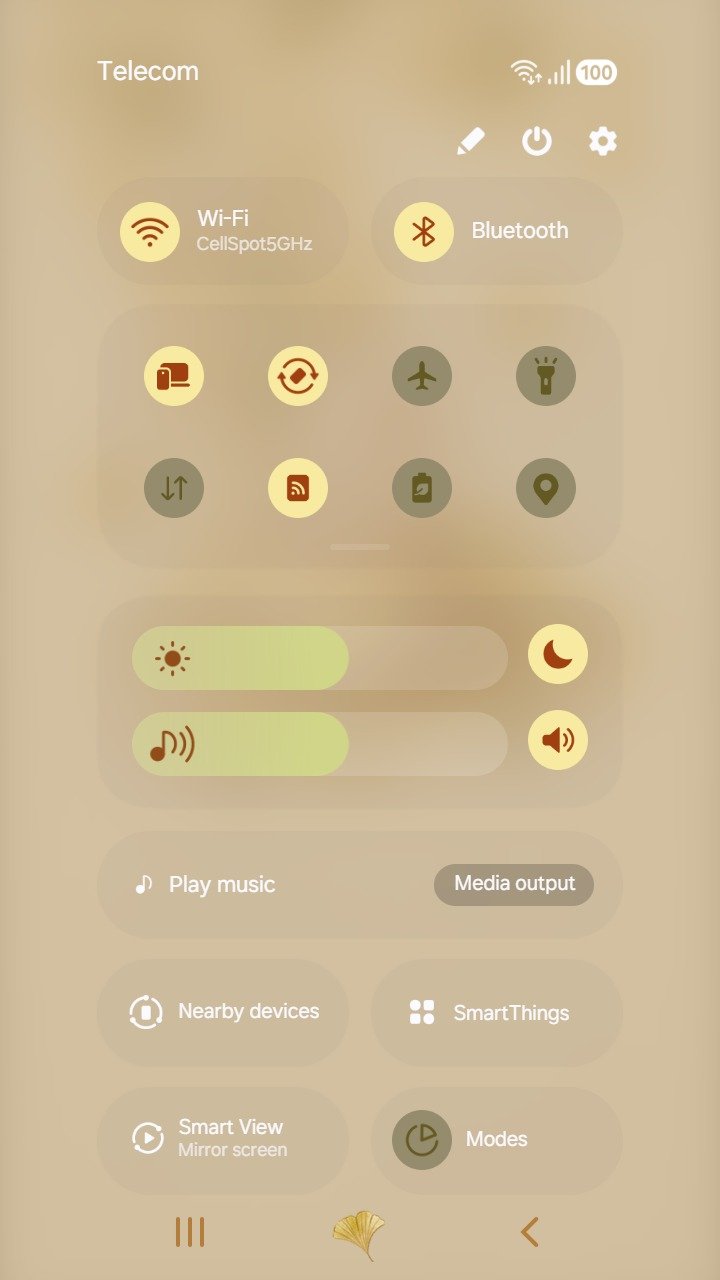
Task: Toggle the link to devices tile
Action: pyautogui.click(x=174, y=377)
